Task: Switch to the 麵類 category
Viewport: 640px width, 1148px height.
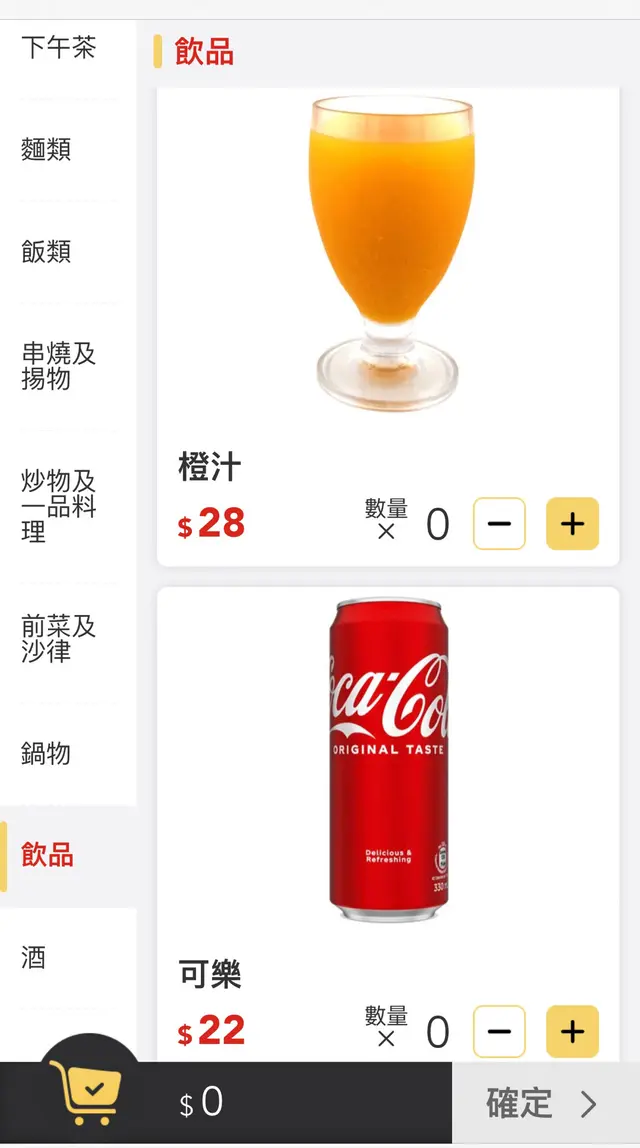Action: pyautogui.click(x=46, y=150)
